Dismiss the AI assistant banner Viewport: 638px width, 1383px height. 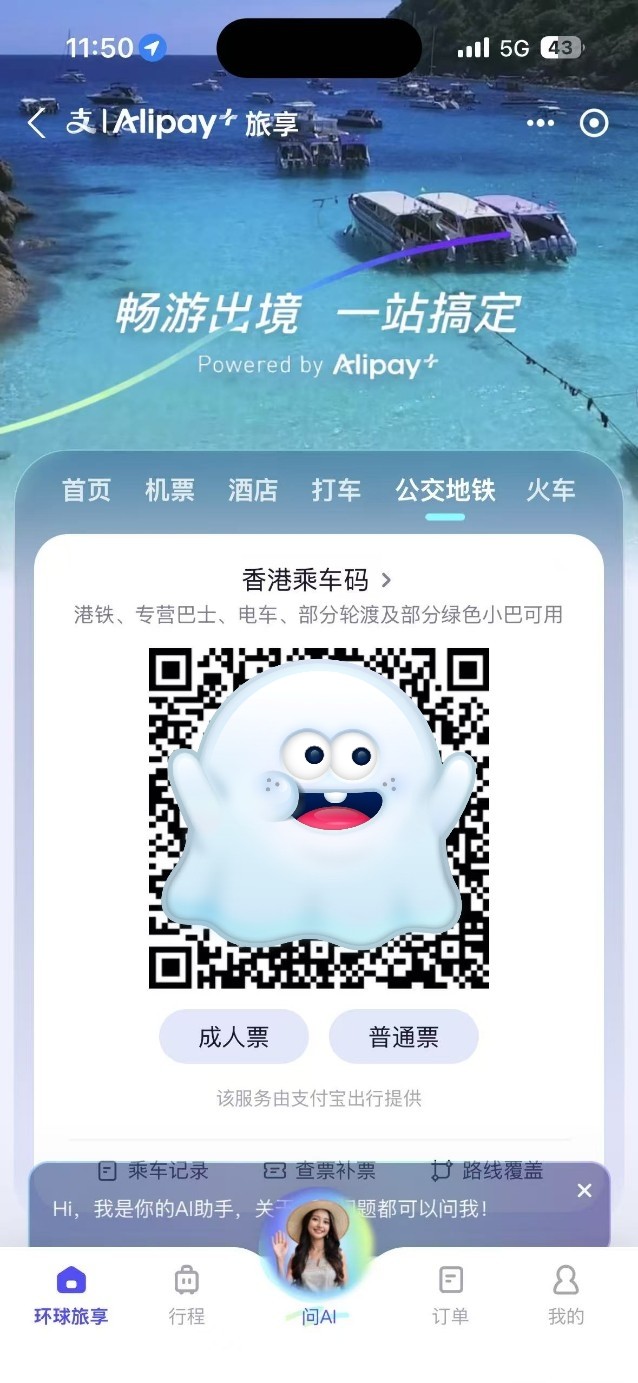click(585, 1190)
